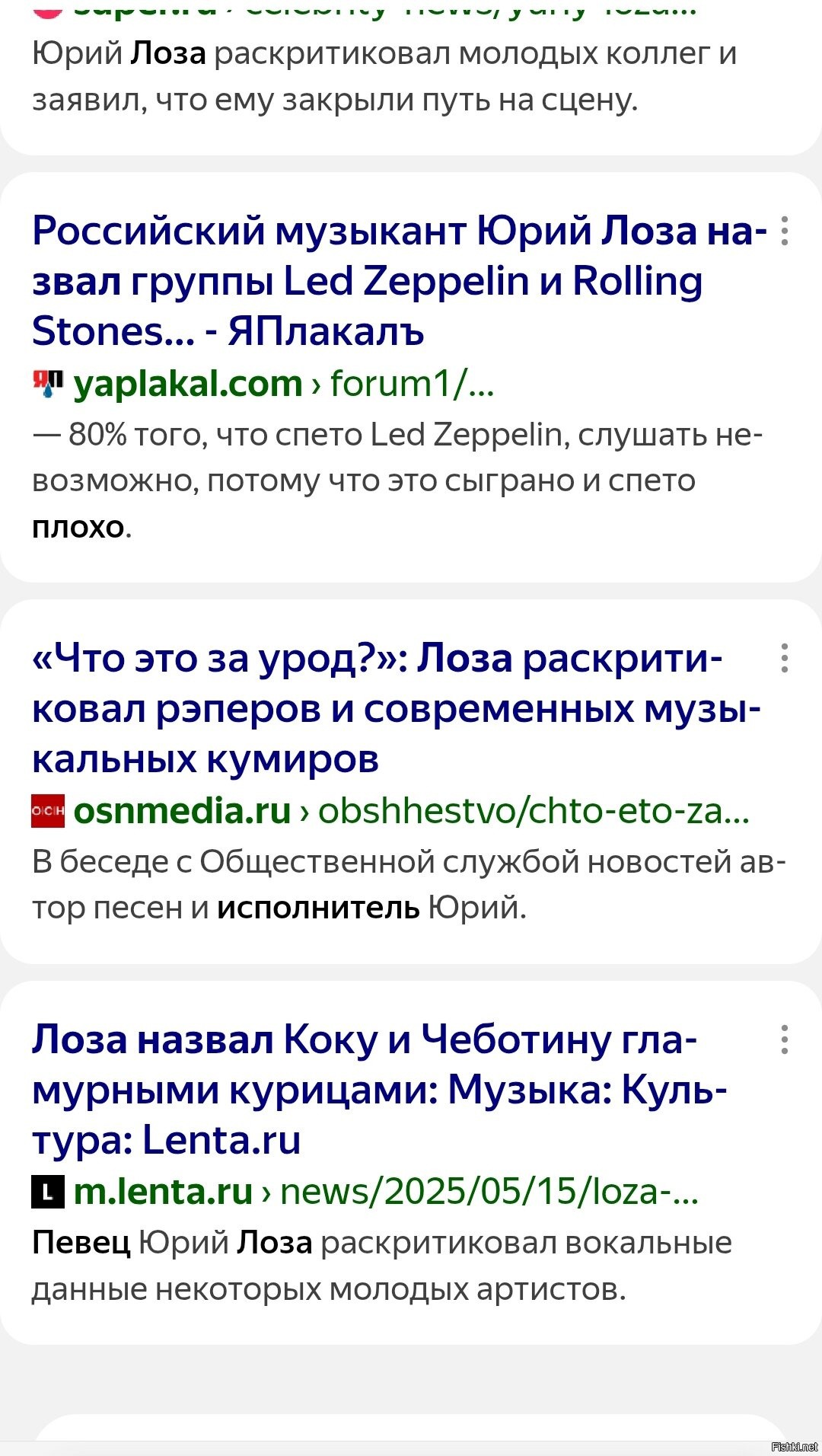Open the overflow menu for the osnmedia result
Image resolution: width=822 pixels, height=1456 pixels.
click(x=784, y=658)
